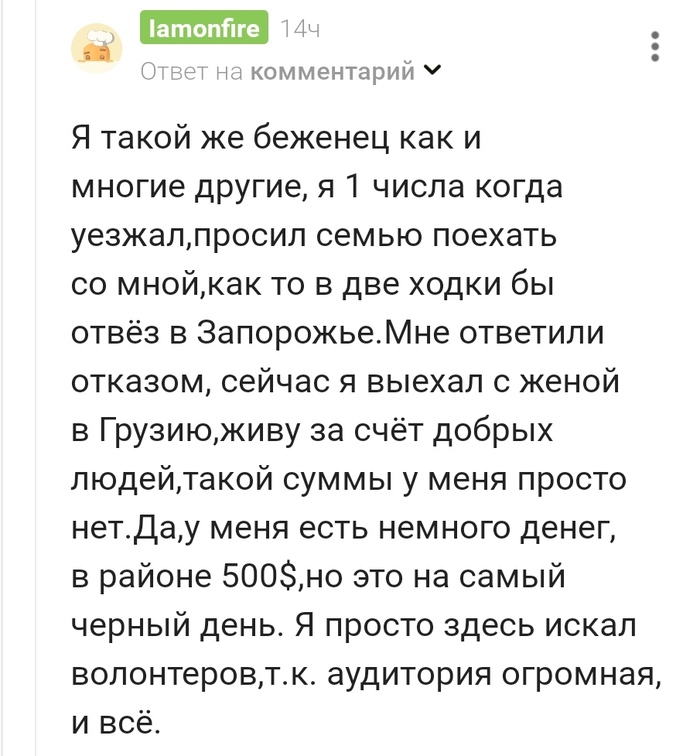Open Iamonfire's user profile
The height and width of the screenshot is (756, 700).
(x=204, y=29)
